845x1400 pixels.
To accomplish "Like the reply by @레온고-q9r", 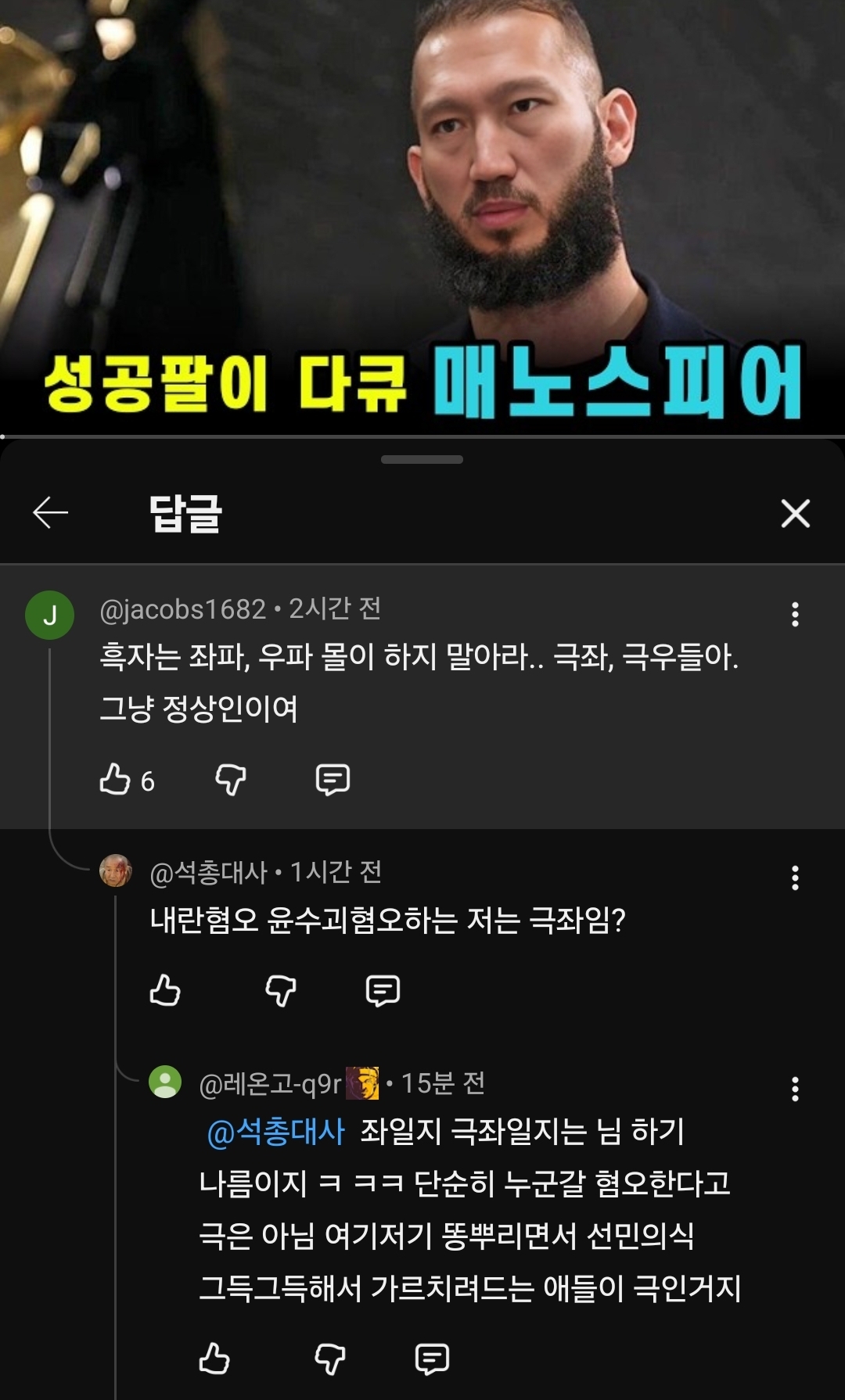I will click(214, 1359).
